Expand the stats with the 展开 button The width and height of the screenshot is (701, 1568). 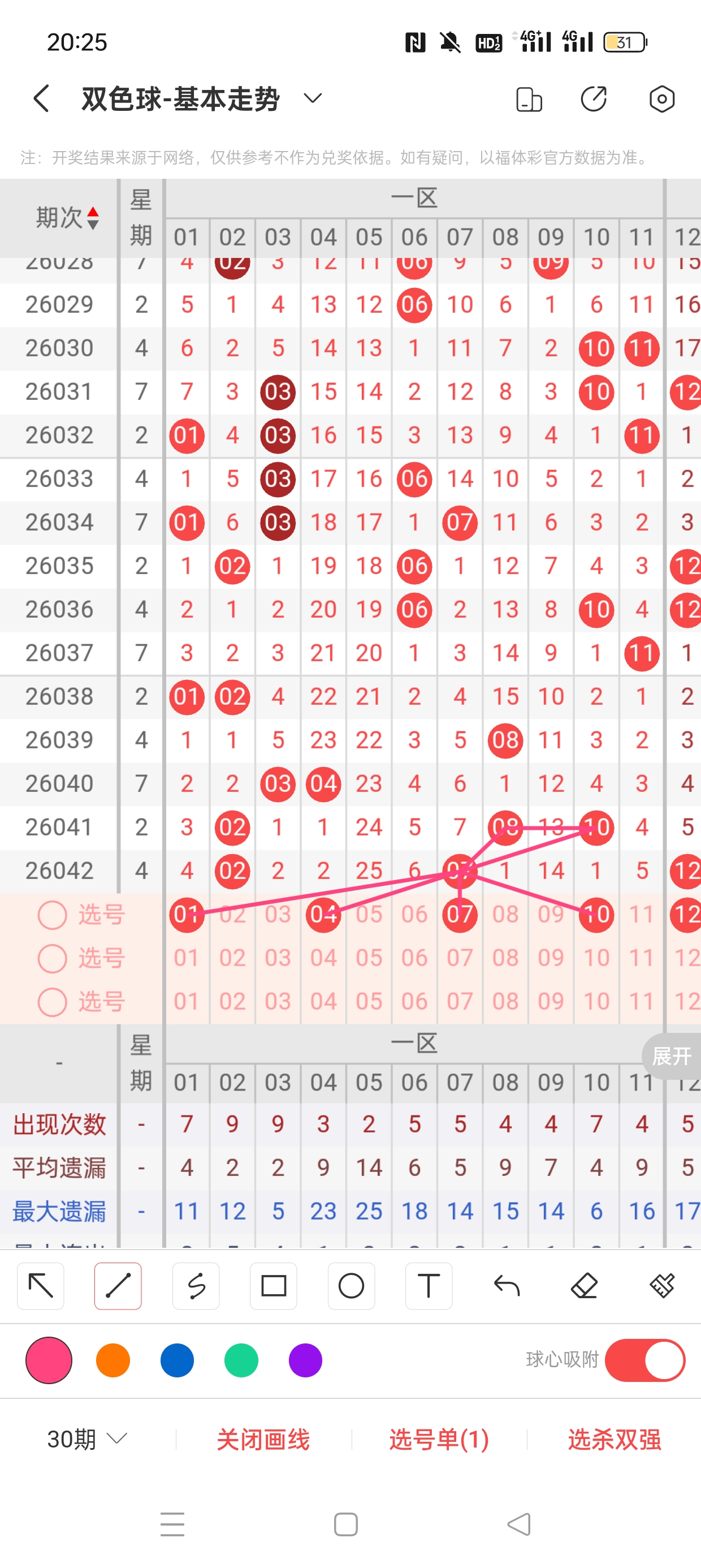coord(672,1056)
